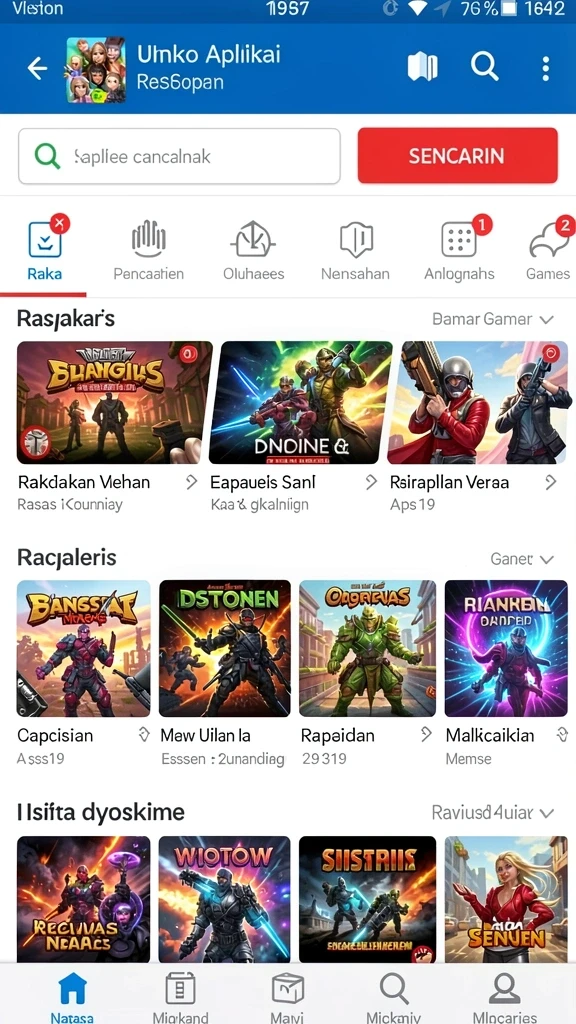Expand the Bamar Gamar dropdown
This screenshot has width=576, height=1024.
tap(493, 319)
